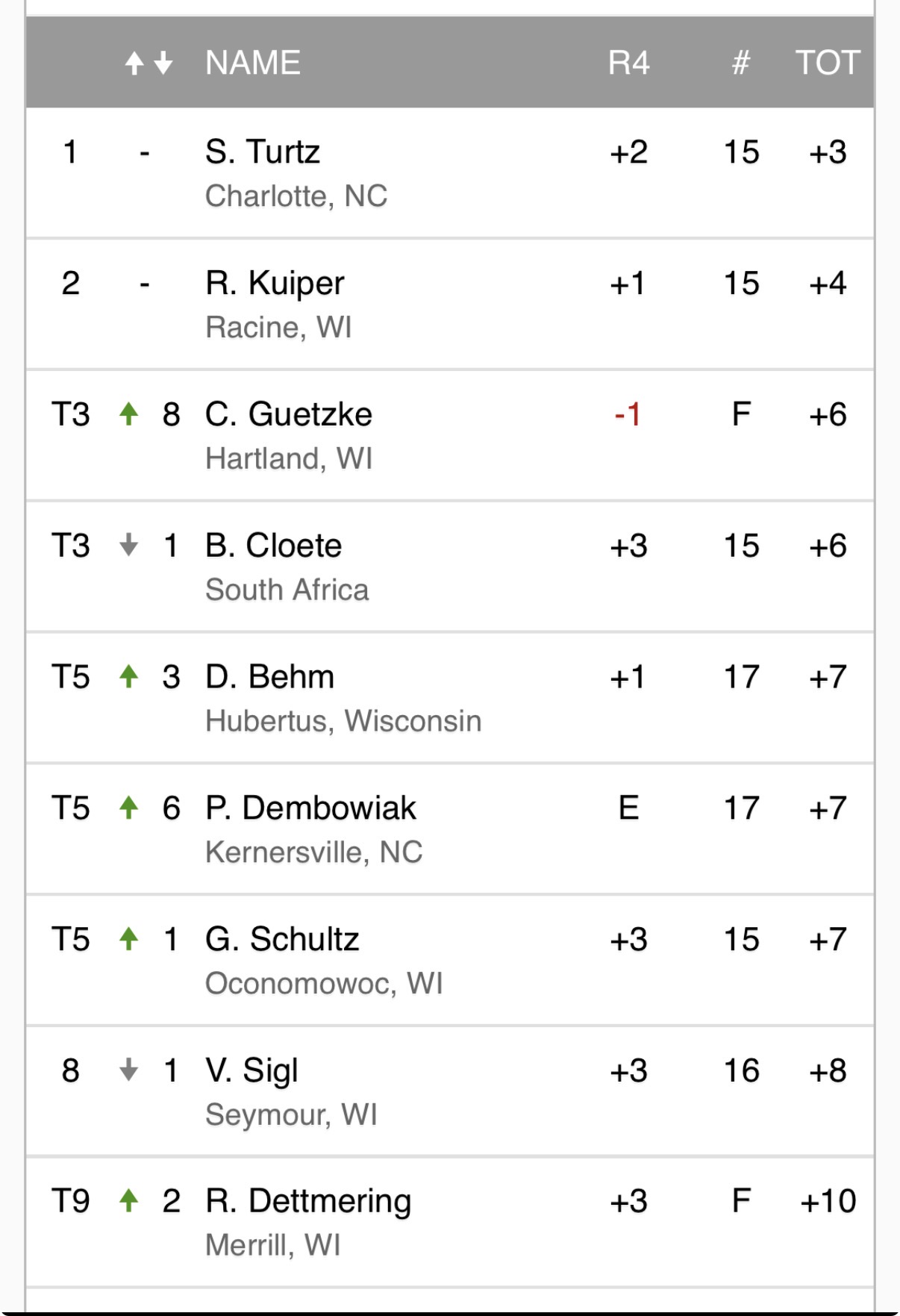Image resolution: width=900 pixels, height=1316 pixels.
Task: Open D. Behm's scorecard
Action: click(450, 698)
